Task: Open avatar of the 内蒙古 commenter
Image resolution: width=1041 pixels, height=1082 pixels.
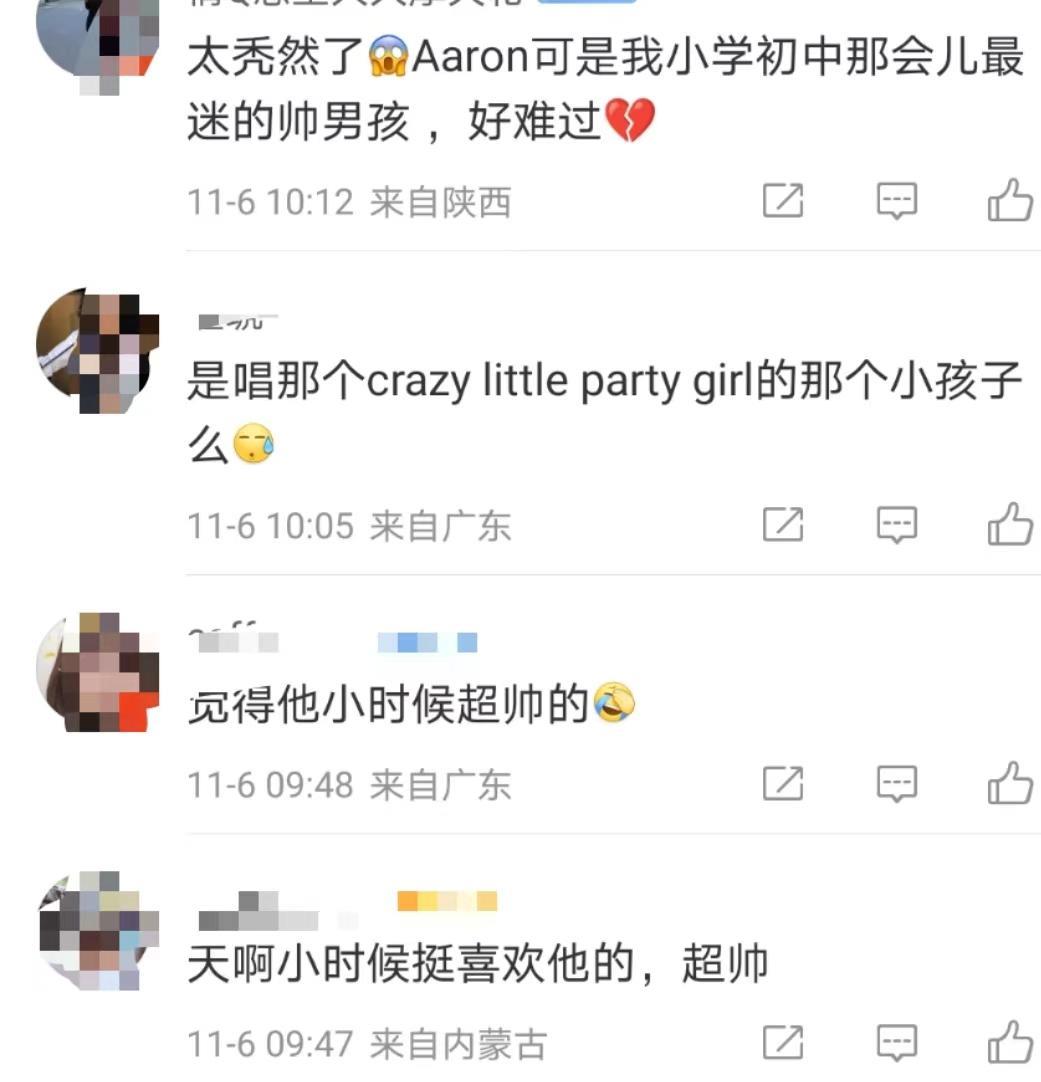Action: pyautogui.click(x=97, y=931)
